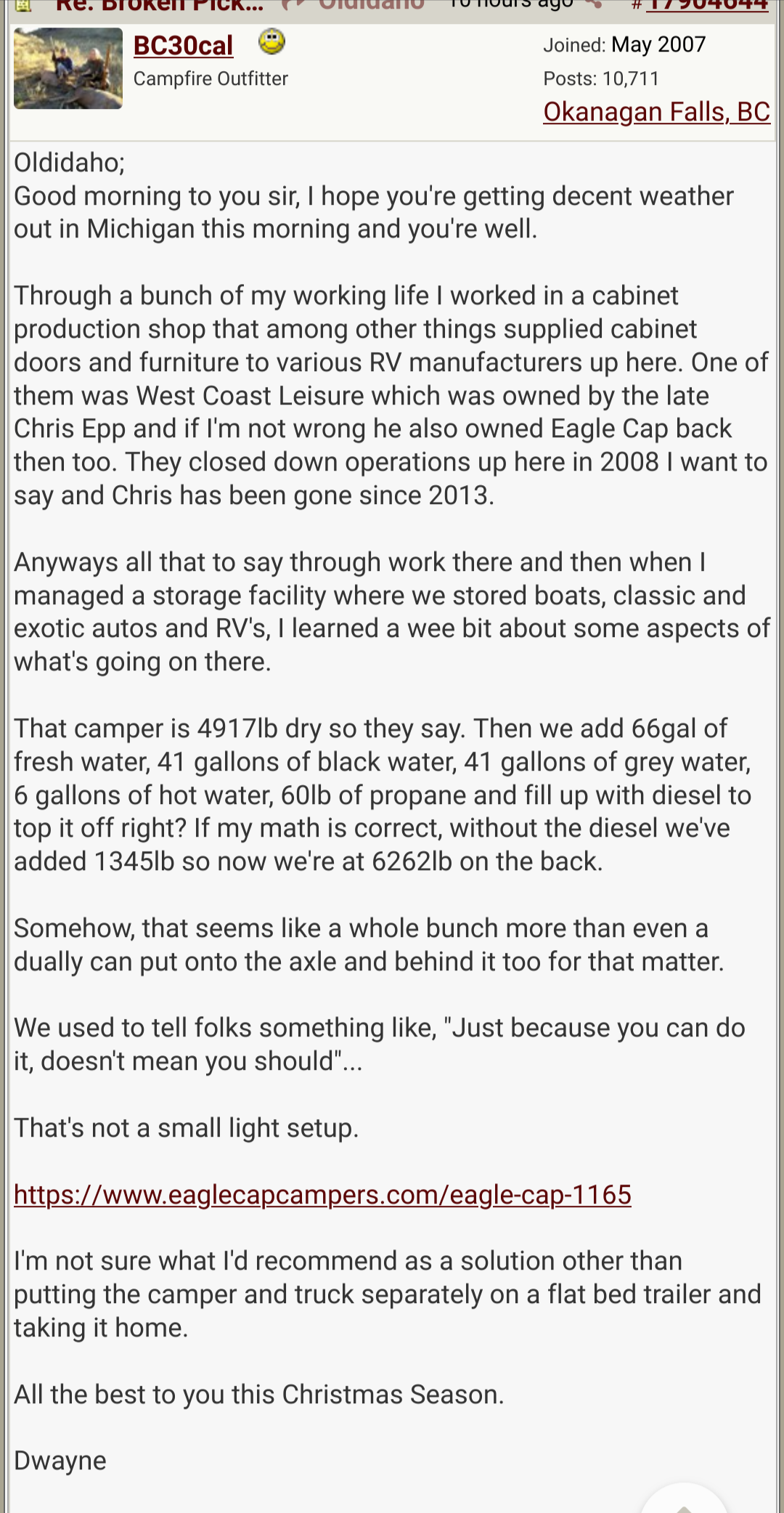Screen dimensions: 784x1513
Task: Open BC30cal's profile link
Action: pyautogui.click(x=183, y=46)
